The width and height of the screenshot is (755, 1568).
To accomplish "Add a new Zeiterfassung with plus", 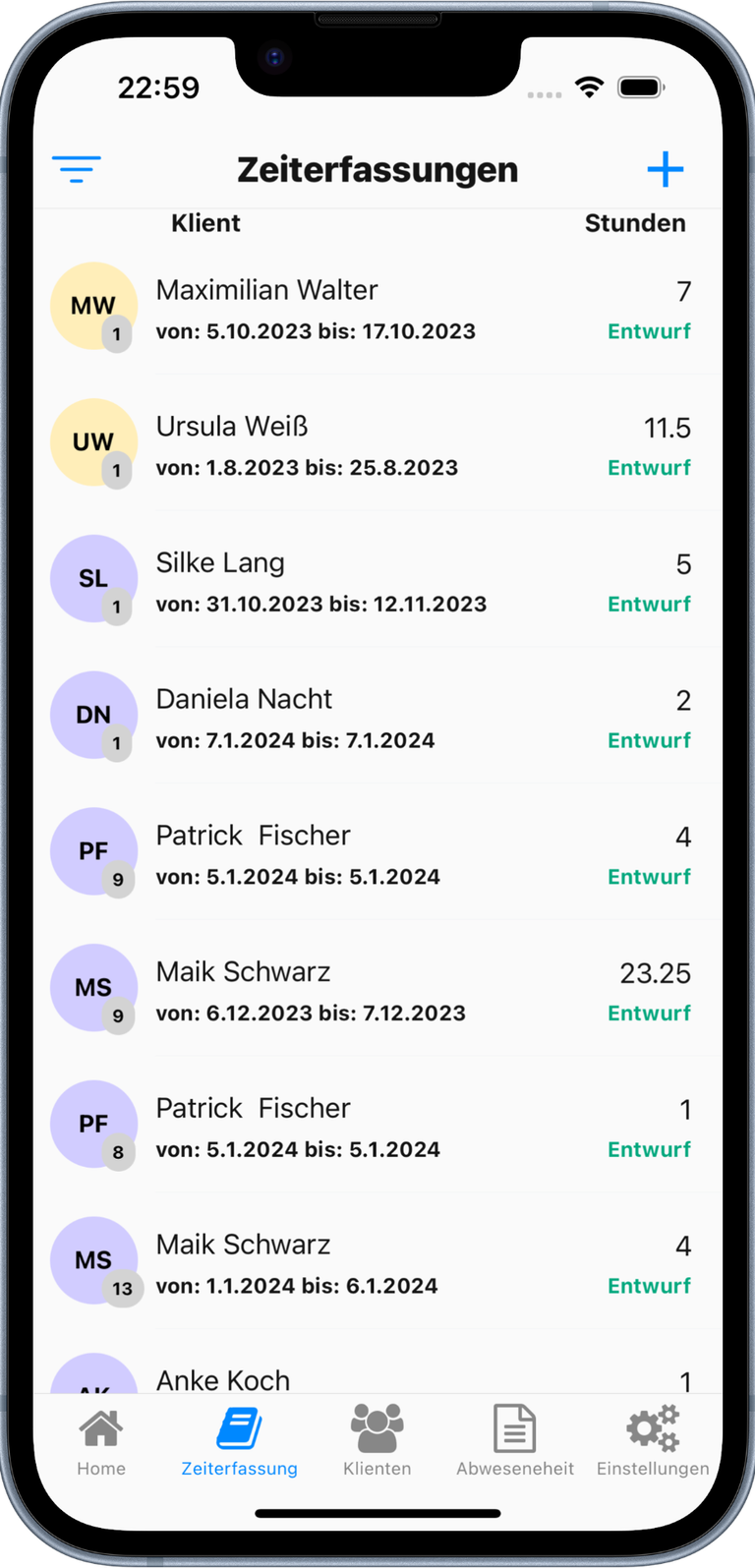I will click(x=666, y=169).
